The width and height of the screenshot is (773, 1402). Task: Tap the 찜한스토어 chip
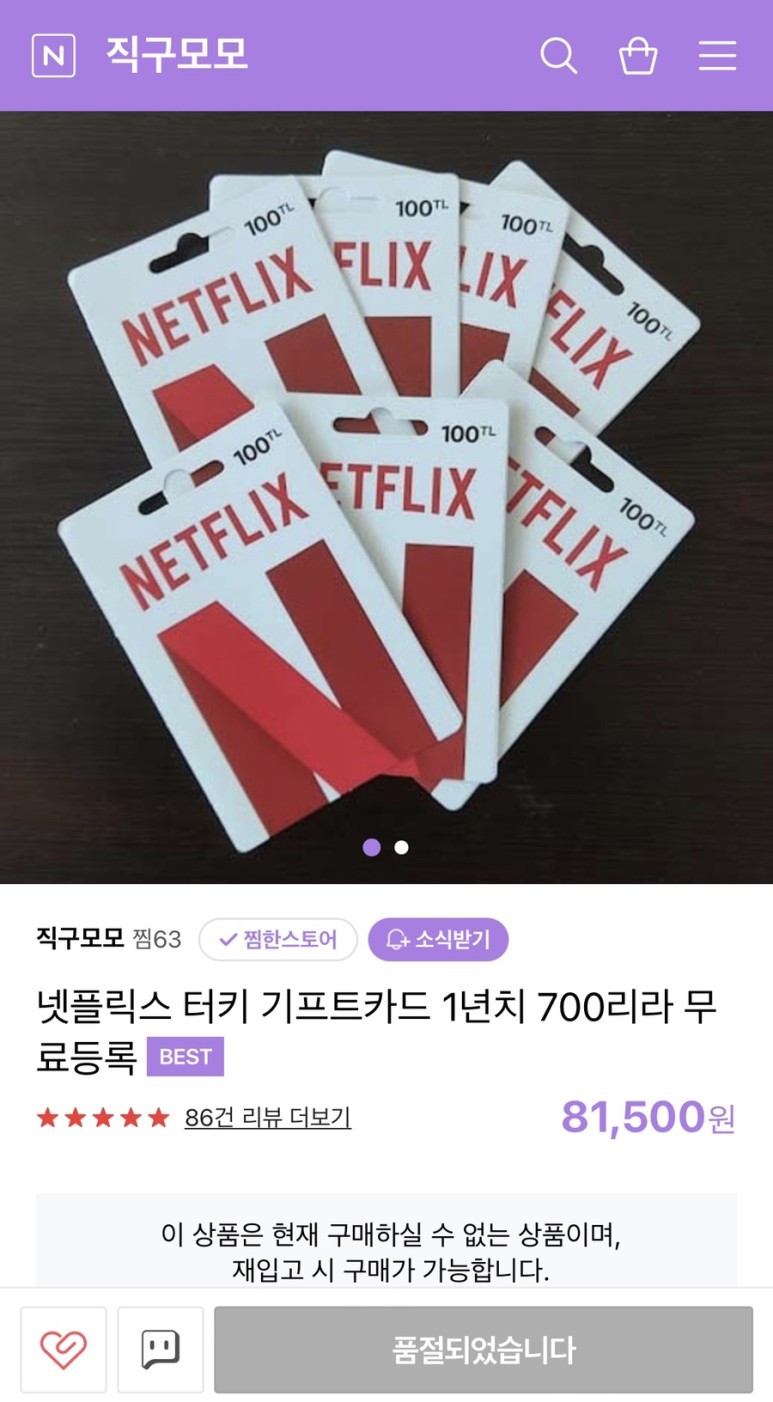tap(278, 940)
